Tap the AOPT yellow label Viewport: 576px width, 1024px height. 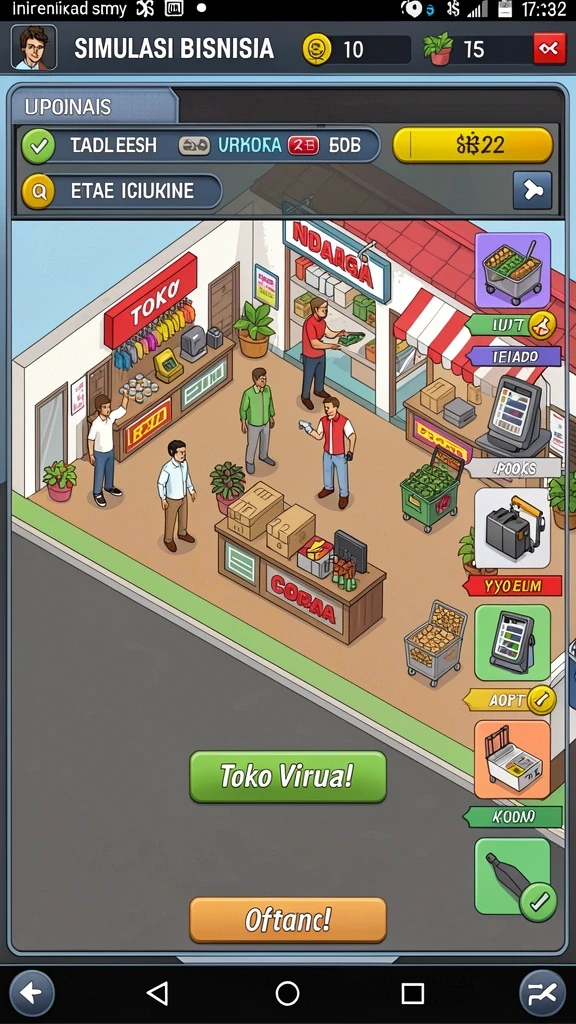(x=509, y=700)
